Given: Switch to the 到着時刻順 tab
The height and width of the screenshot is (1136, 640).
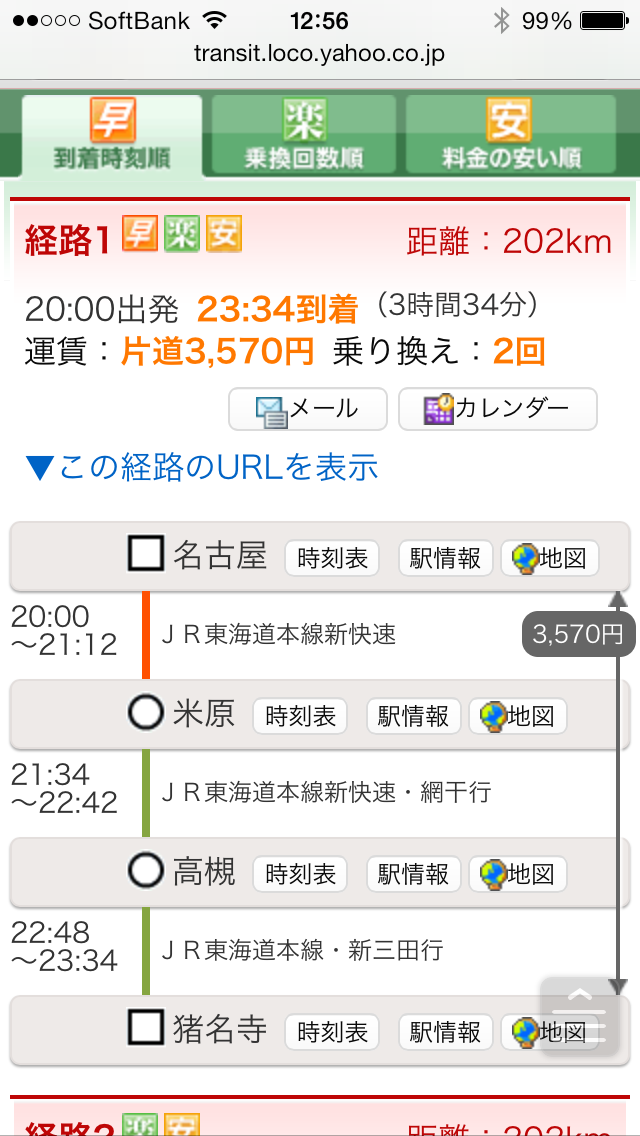Looking at the screenshot, I should 112,135.
